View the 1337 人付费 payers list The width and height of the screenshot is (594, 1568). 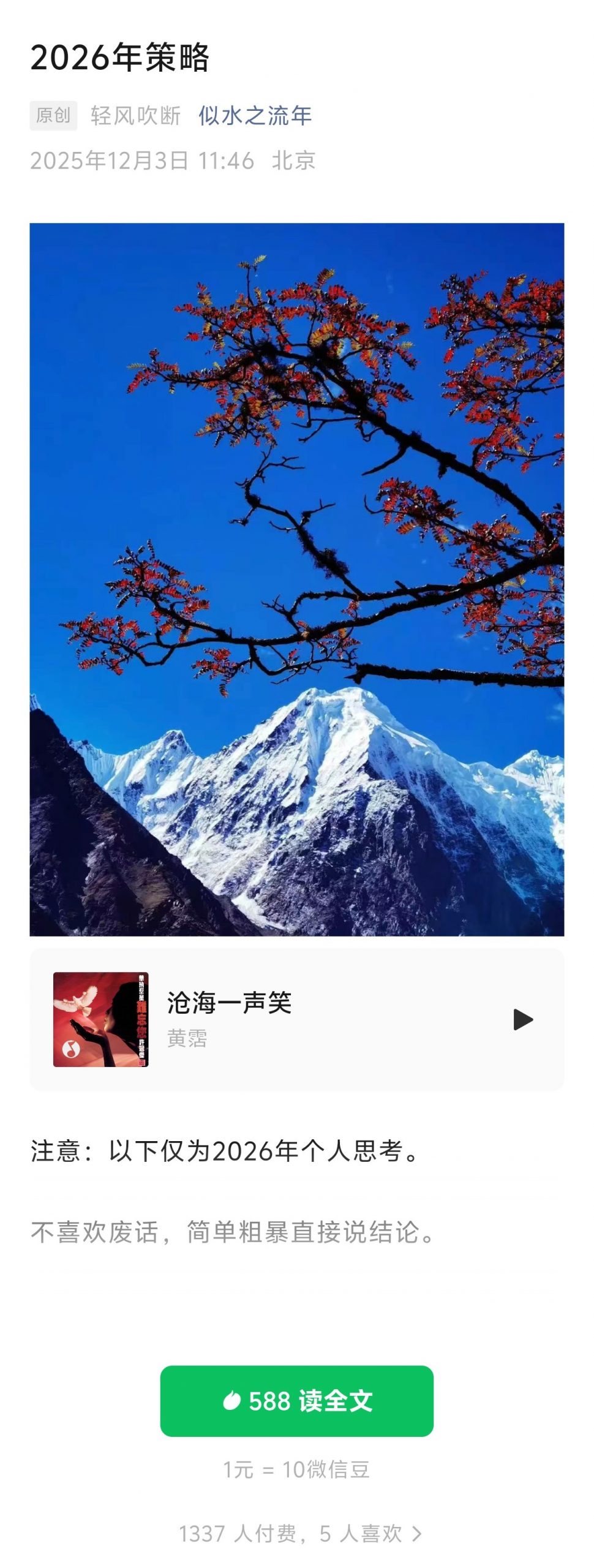299,1533
